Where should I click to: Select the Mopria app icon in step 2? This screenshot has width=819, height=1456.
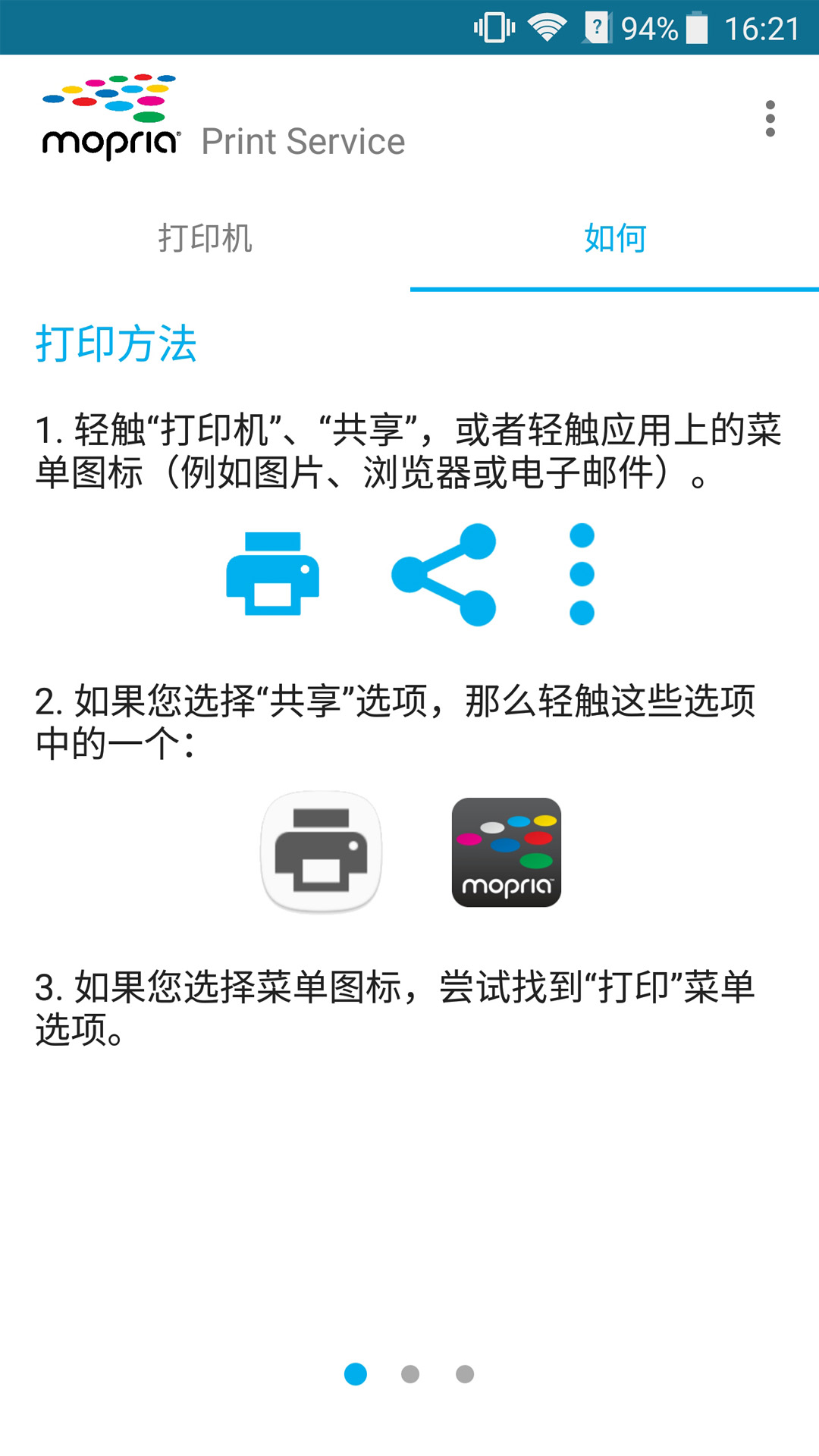pos(507,851)
